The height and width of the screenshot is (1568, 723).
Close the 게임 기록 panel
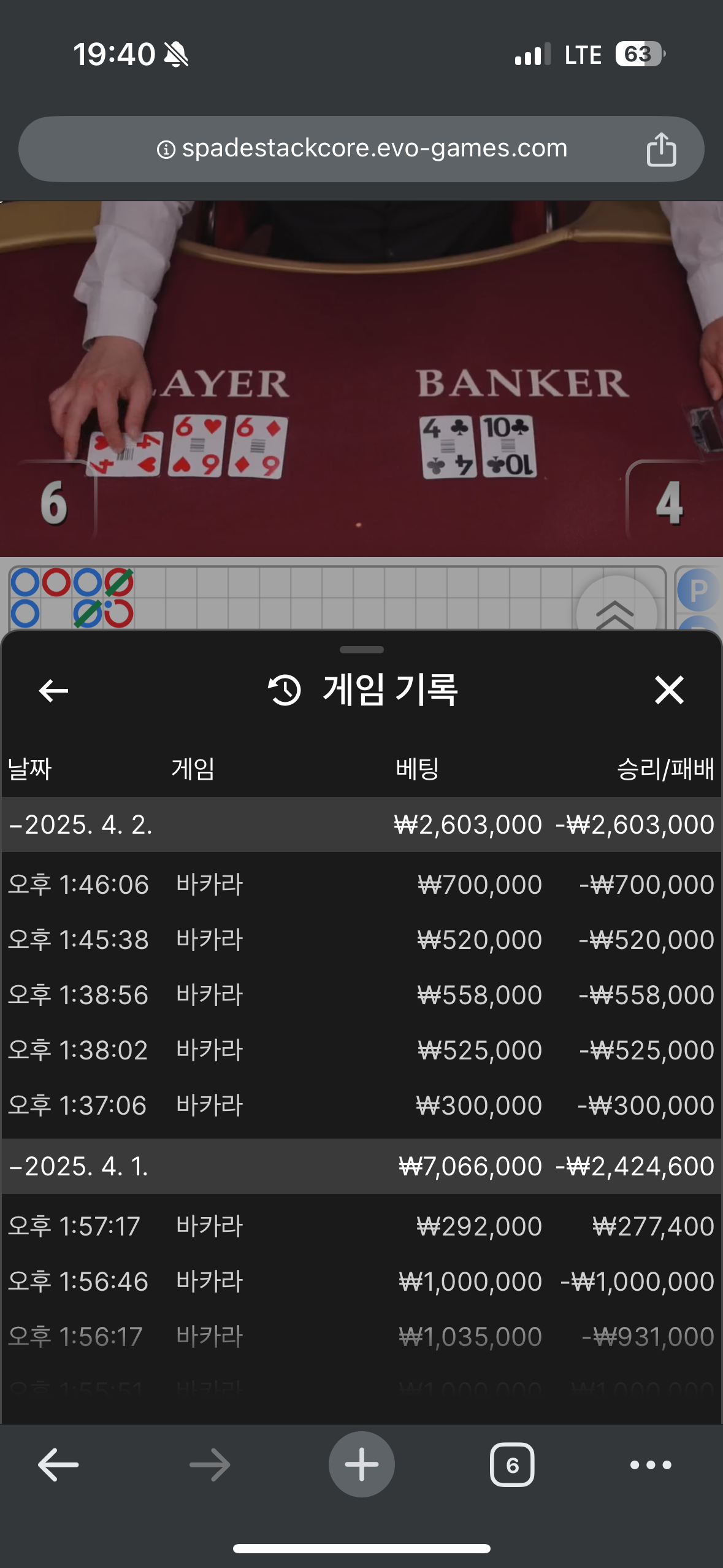pyautogui.click(x=668, y=690)
